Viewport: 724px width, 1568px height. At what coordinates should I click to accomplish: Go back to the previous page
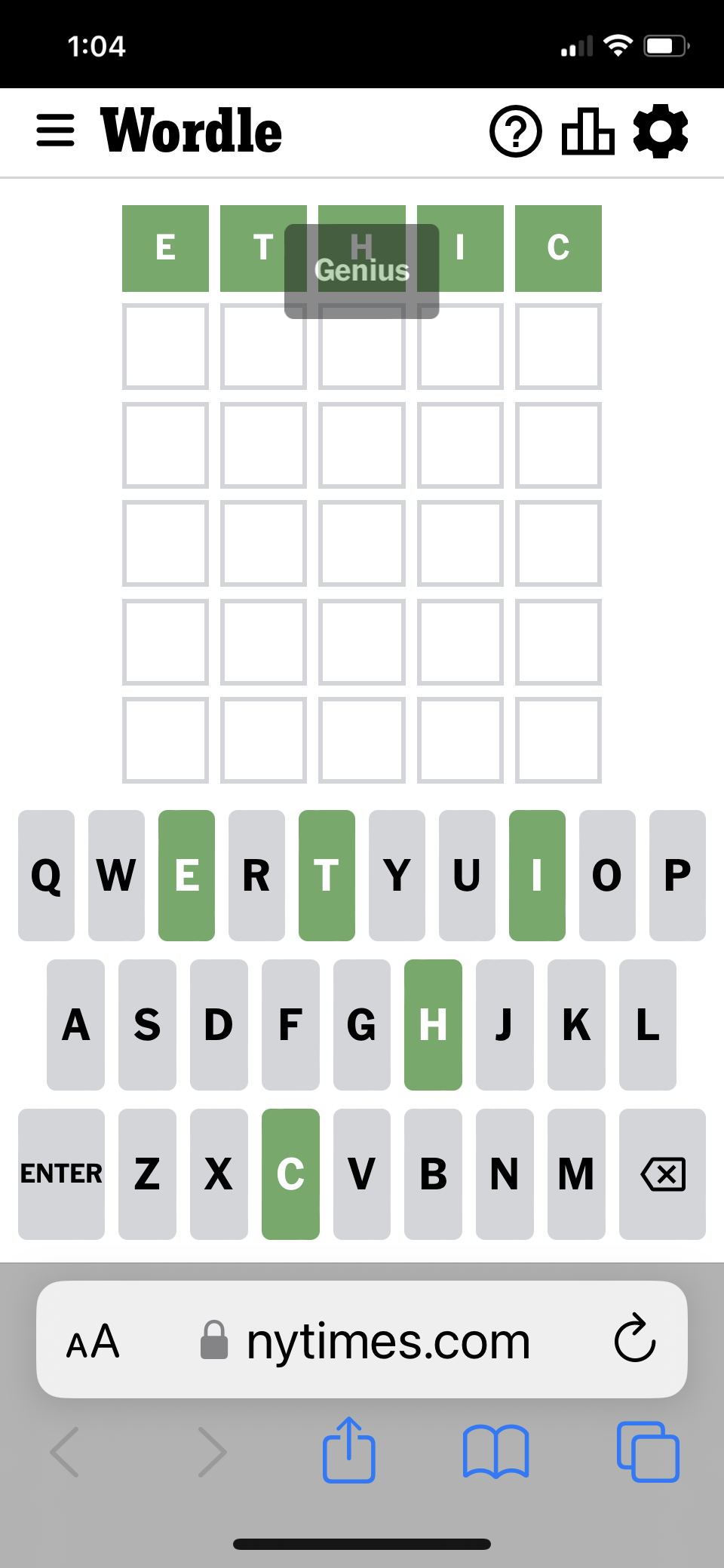coord(65,1450)
